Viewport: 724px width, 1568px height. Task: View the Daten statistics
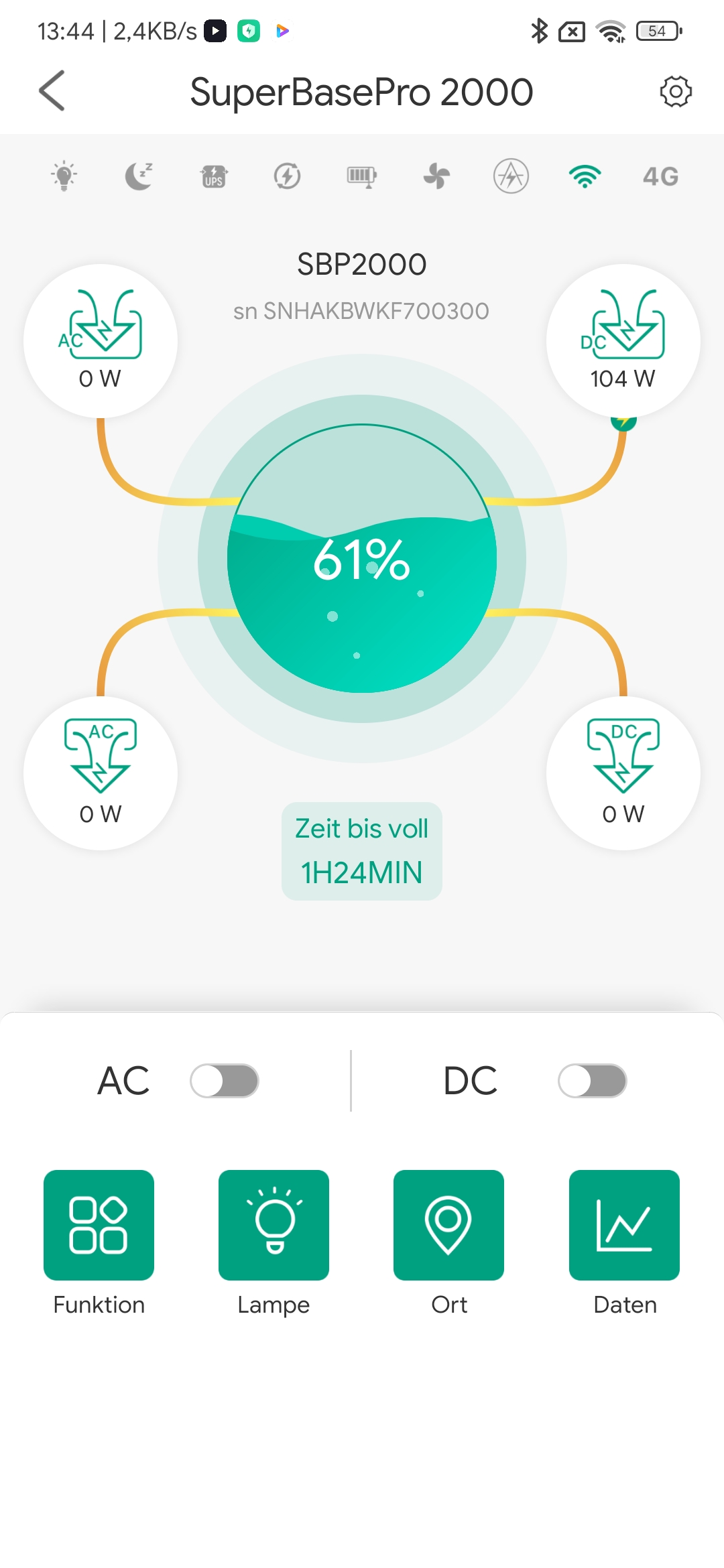click(x=624, y=1225)
